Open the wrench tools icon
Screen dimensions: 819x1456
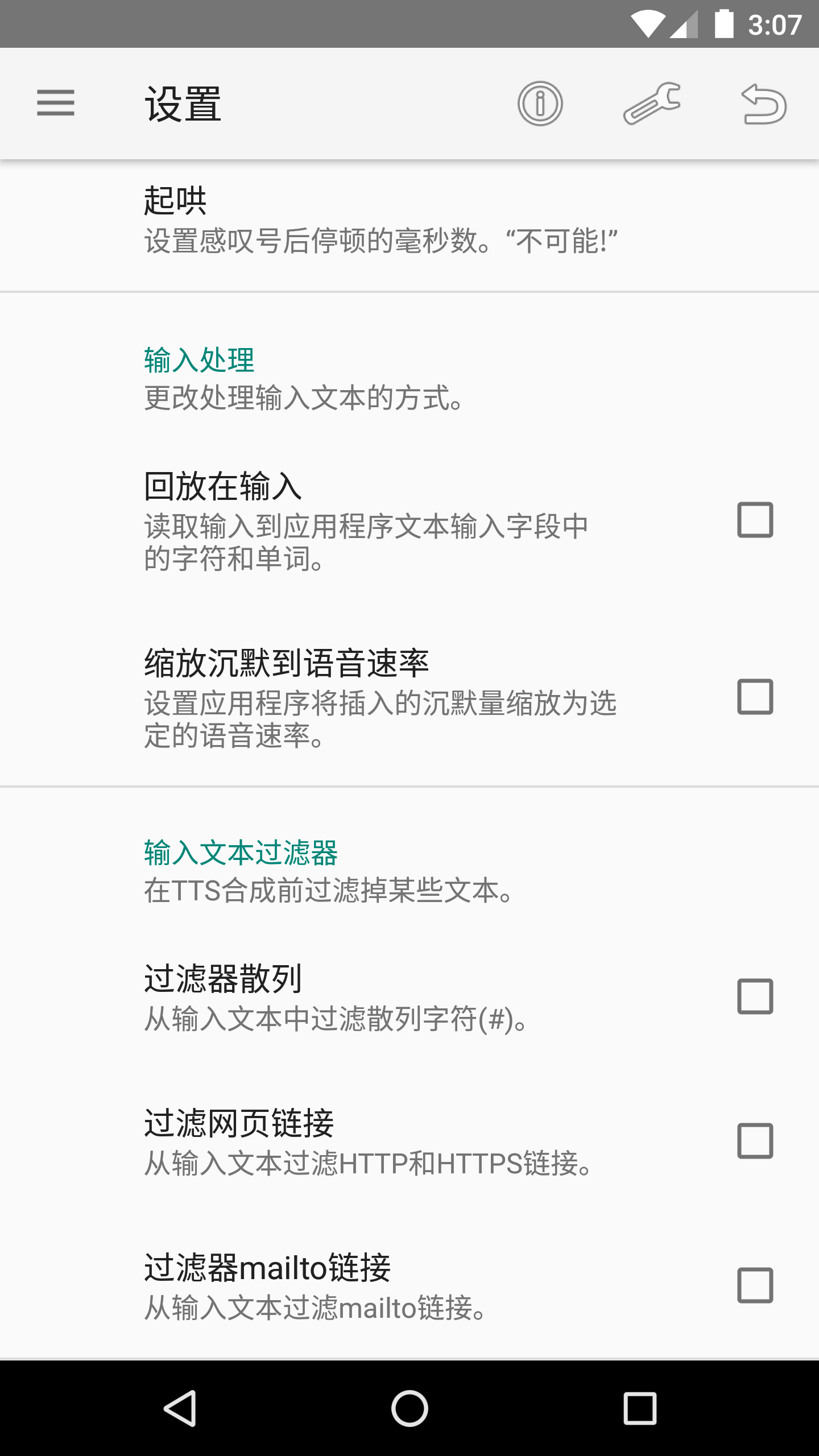pos(652,104)
